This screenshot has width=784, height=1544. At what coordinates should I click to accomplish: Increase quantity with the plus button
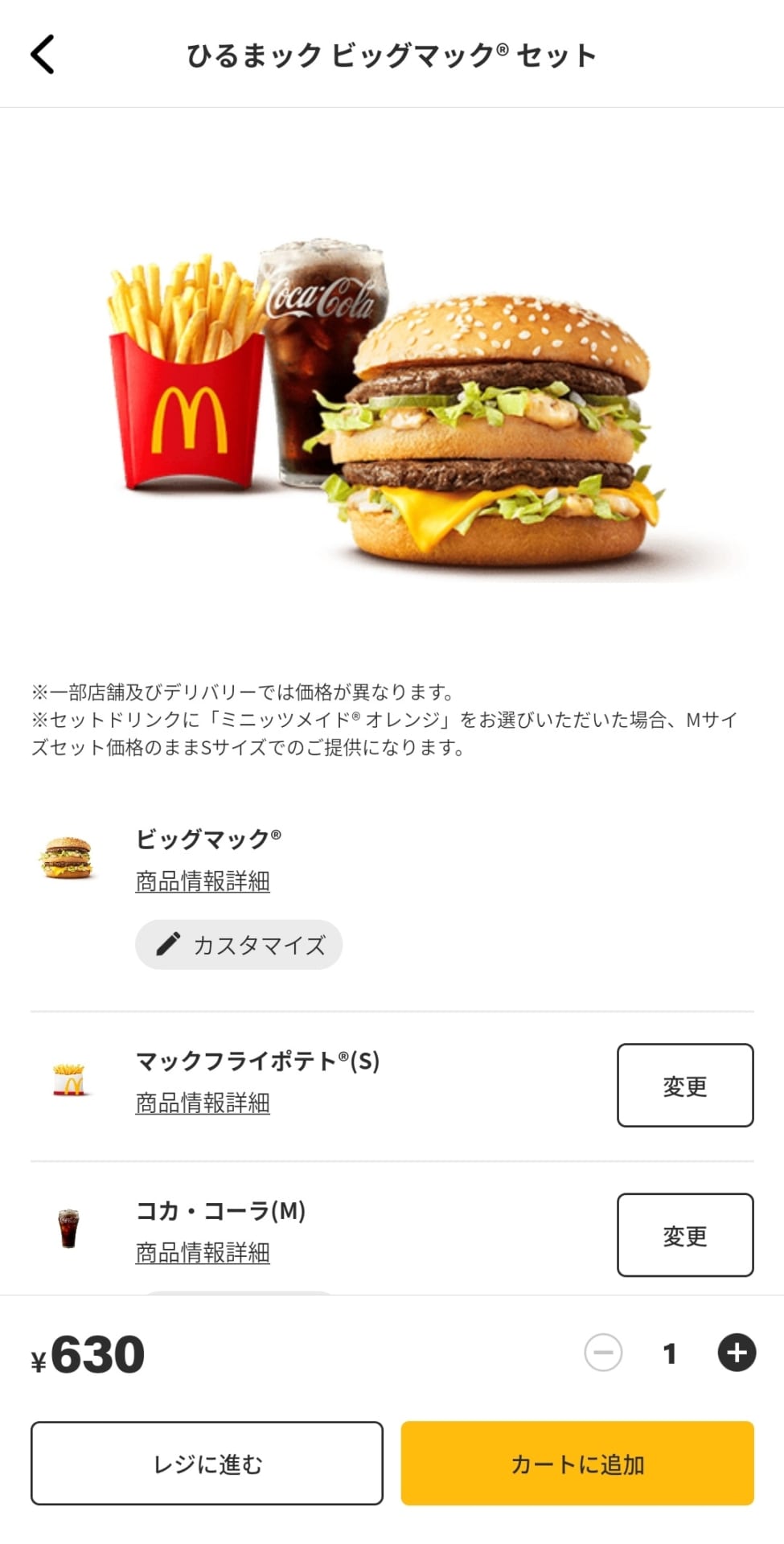point(737,1353)
